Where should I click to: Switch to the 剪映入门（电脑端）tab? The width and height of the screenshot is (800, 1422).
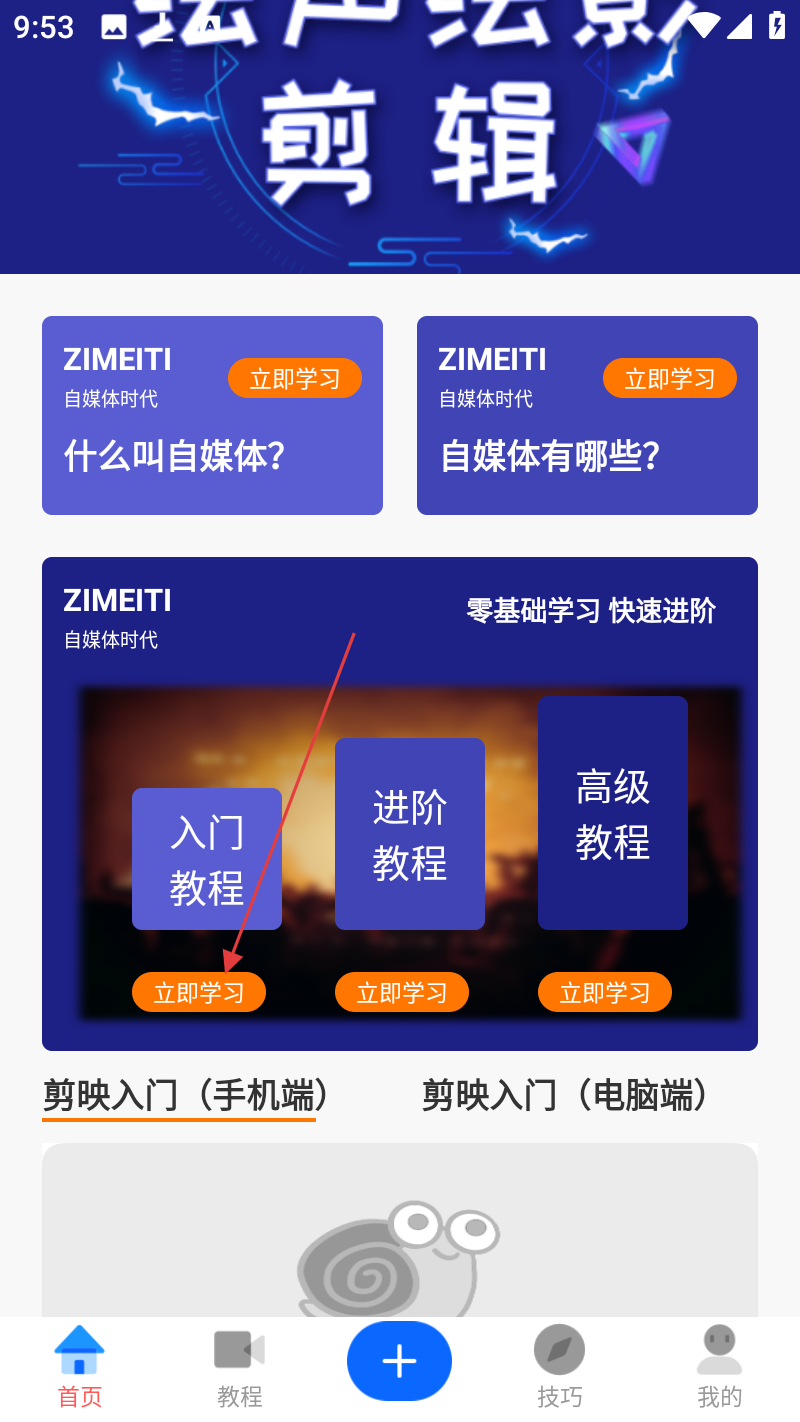point(567,1096)
